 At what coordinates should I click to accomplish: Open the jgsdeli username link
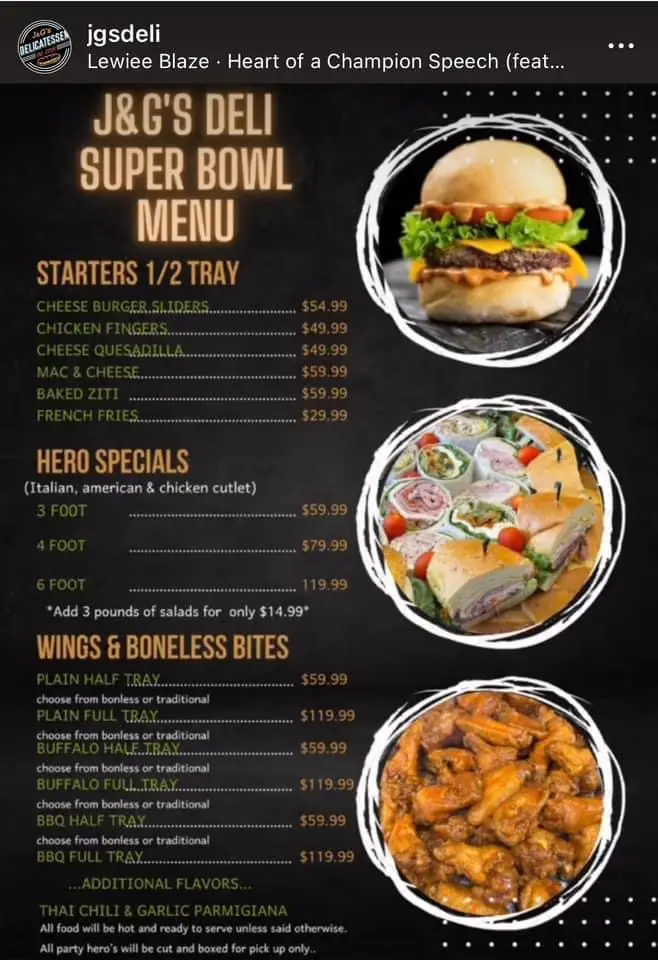124,35
